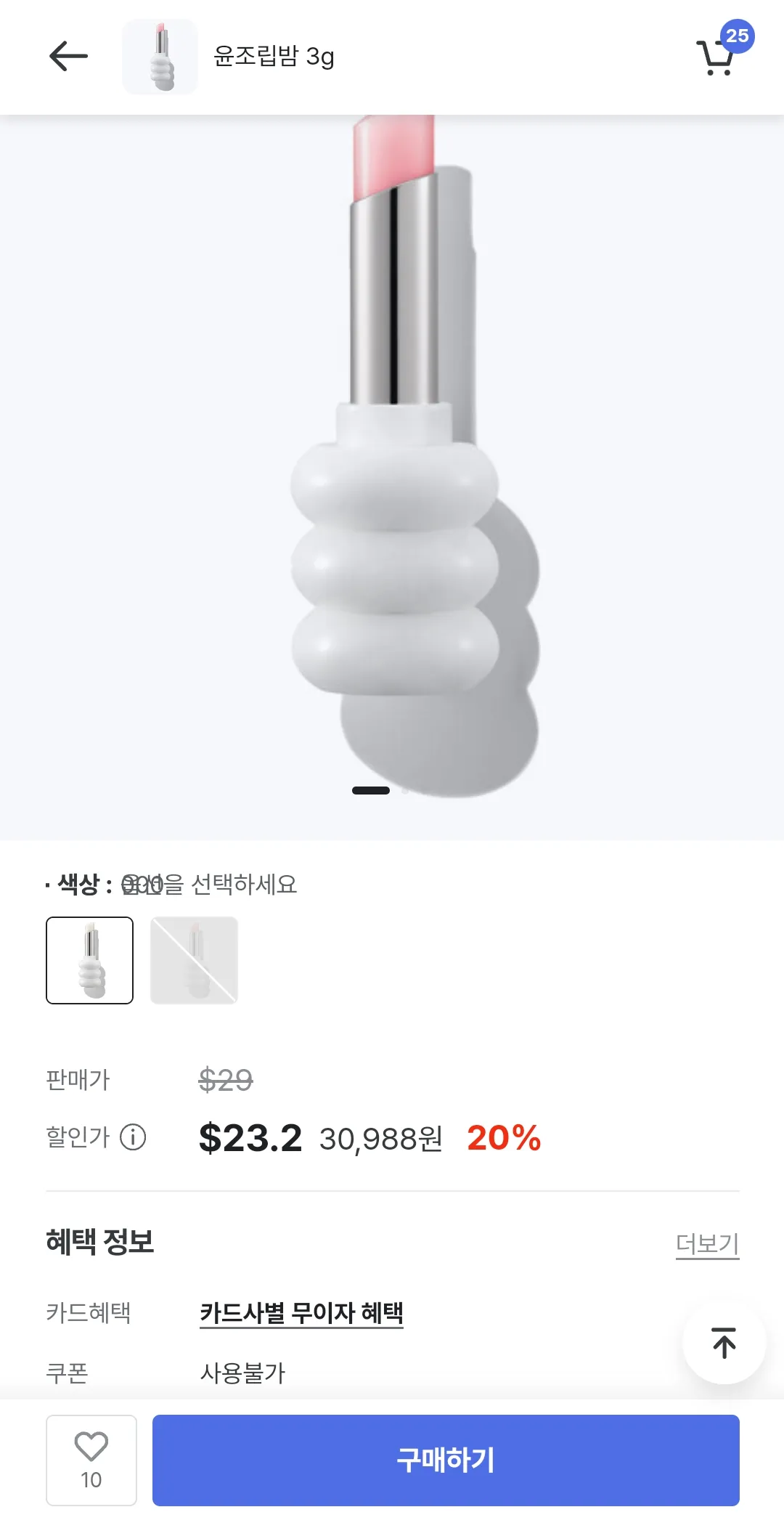Open 카드사별 무이자 혜택 details

coord(303,1313)
